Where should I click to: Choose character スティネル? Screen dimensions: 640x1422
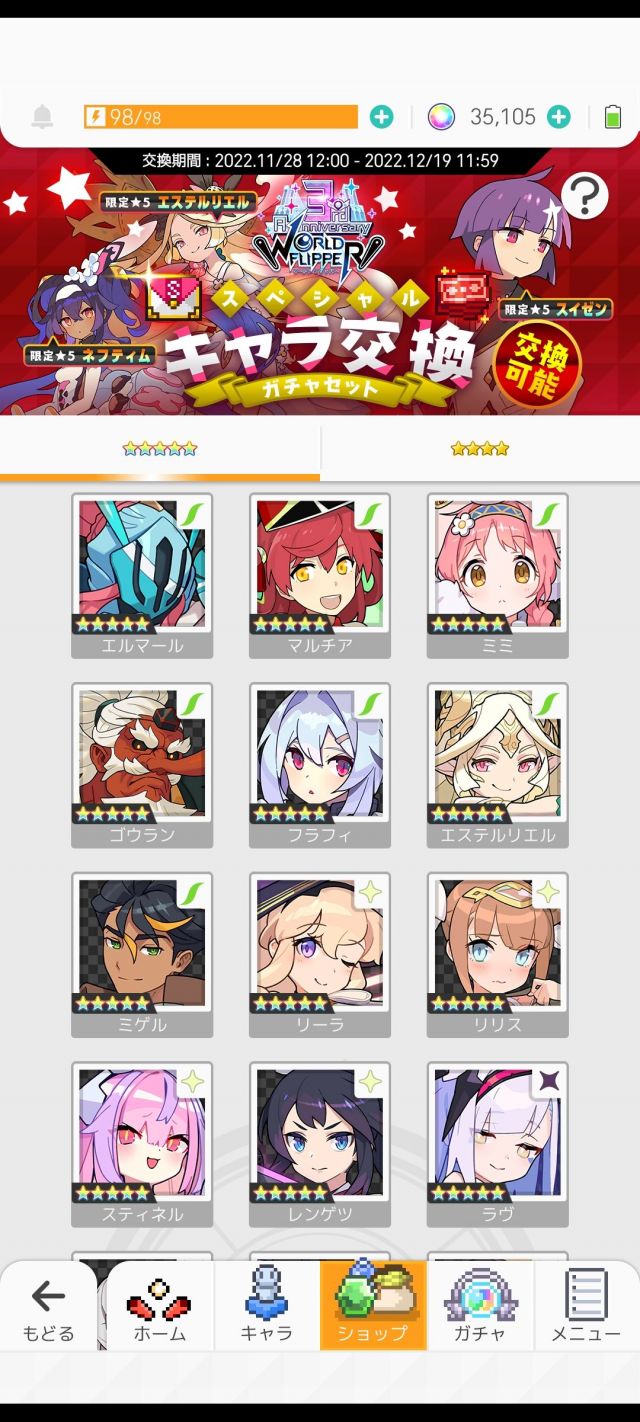[x=142, y=1144]
